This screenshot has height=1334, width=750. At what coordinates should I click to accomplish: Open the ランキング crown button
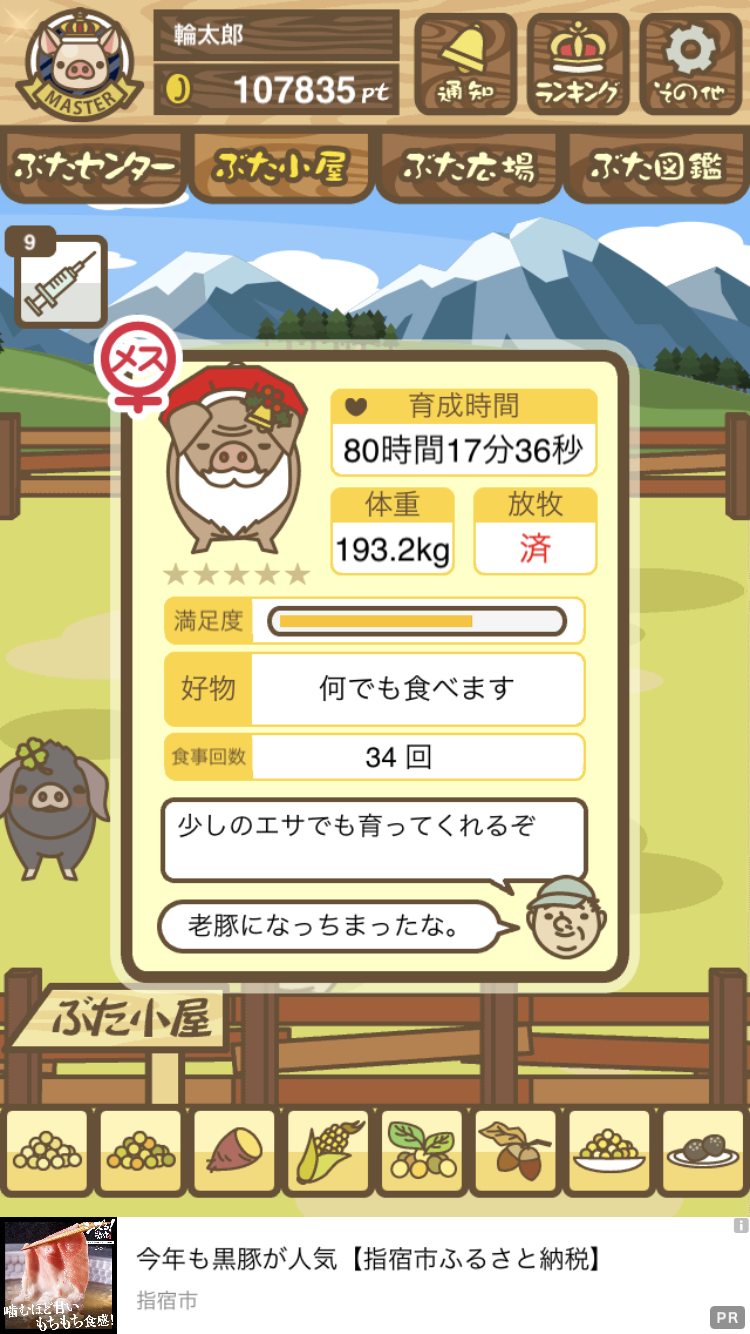coord(579,64)
